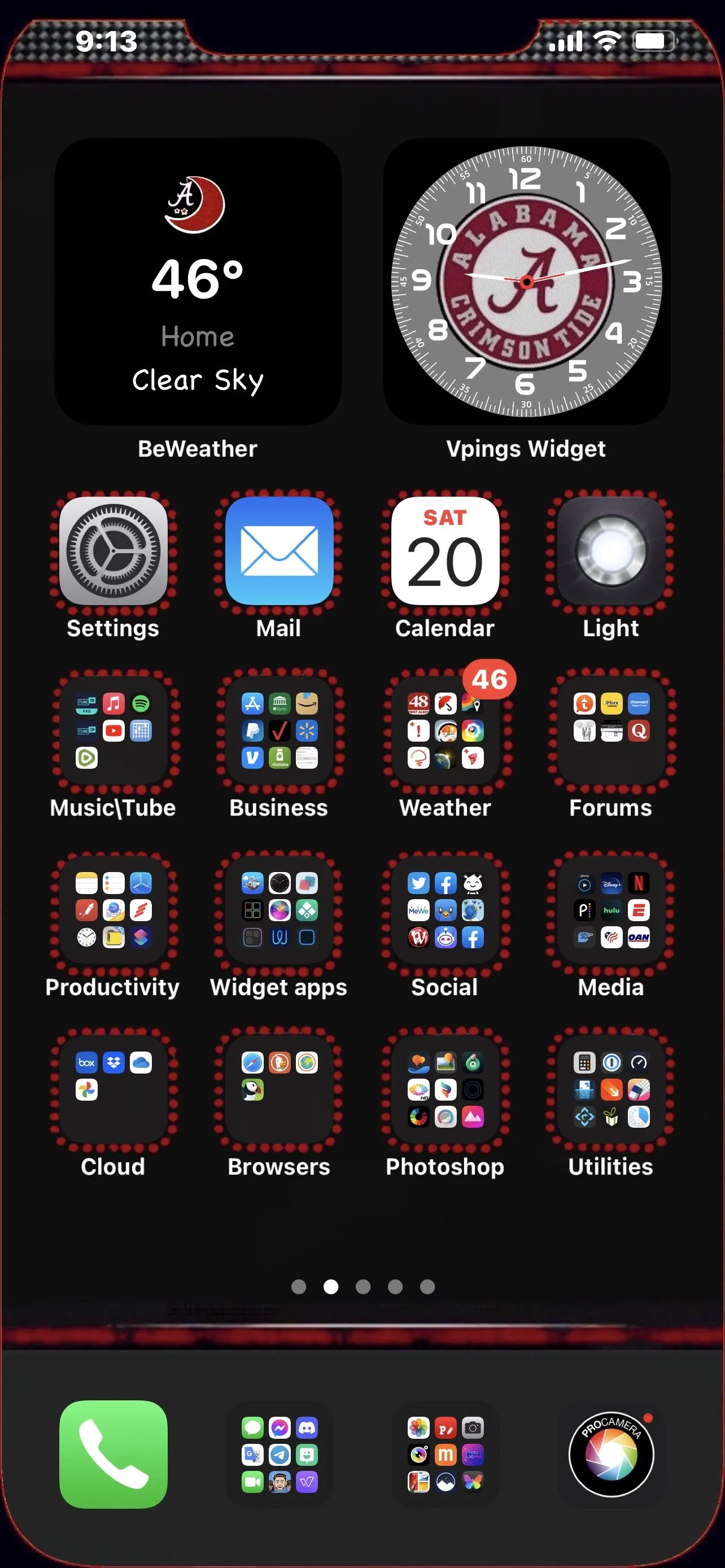Open the Photoshop folder
Screen dimensions: 725x1568
tap(445, 1089)
